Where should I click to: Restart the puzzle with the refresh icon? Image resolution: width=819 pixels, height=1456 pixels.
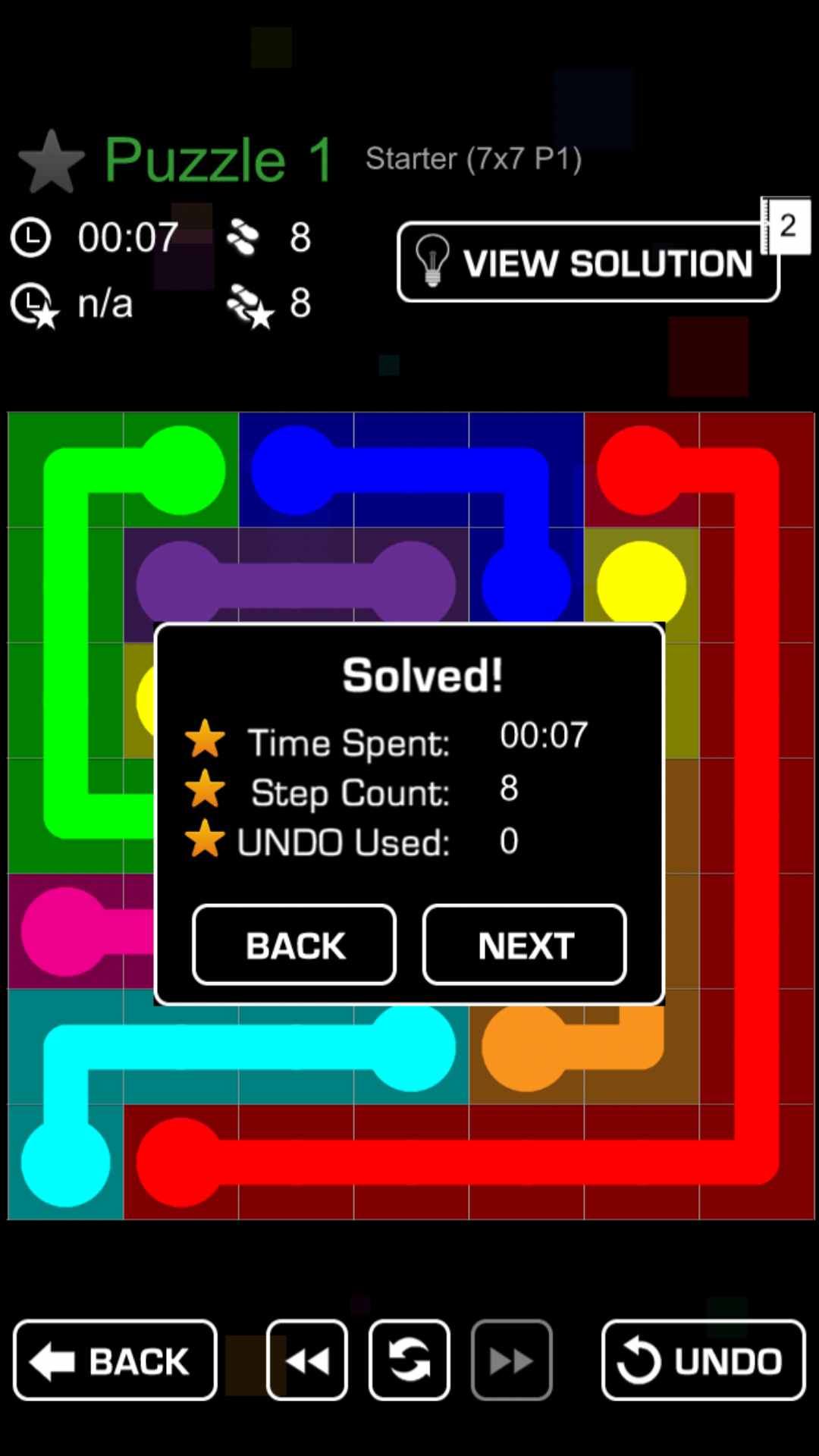pos(409,1360)
